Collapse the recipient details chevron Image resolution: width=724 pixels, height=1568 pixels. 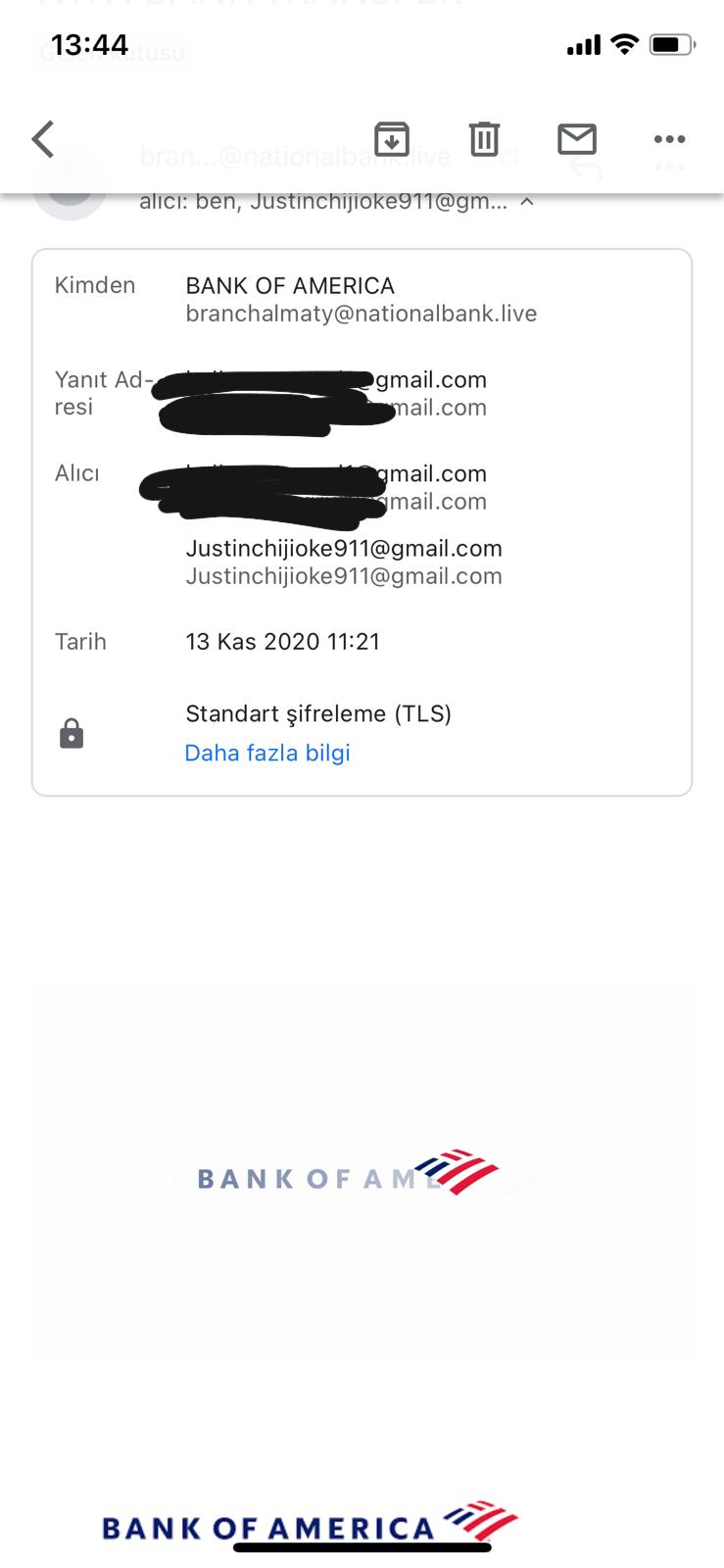coord(527,201)
